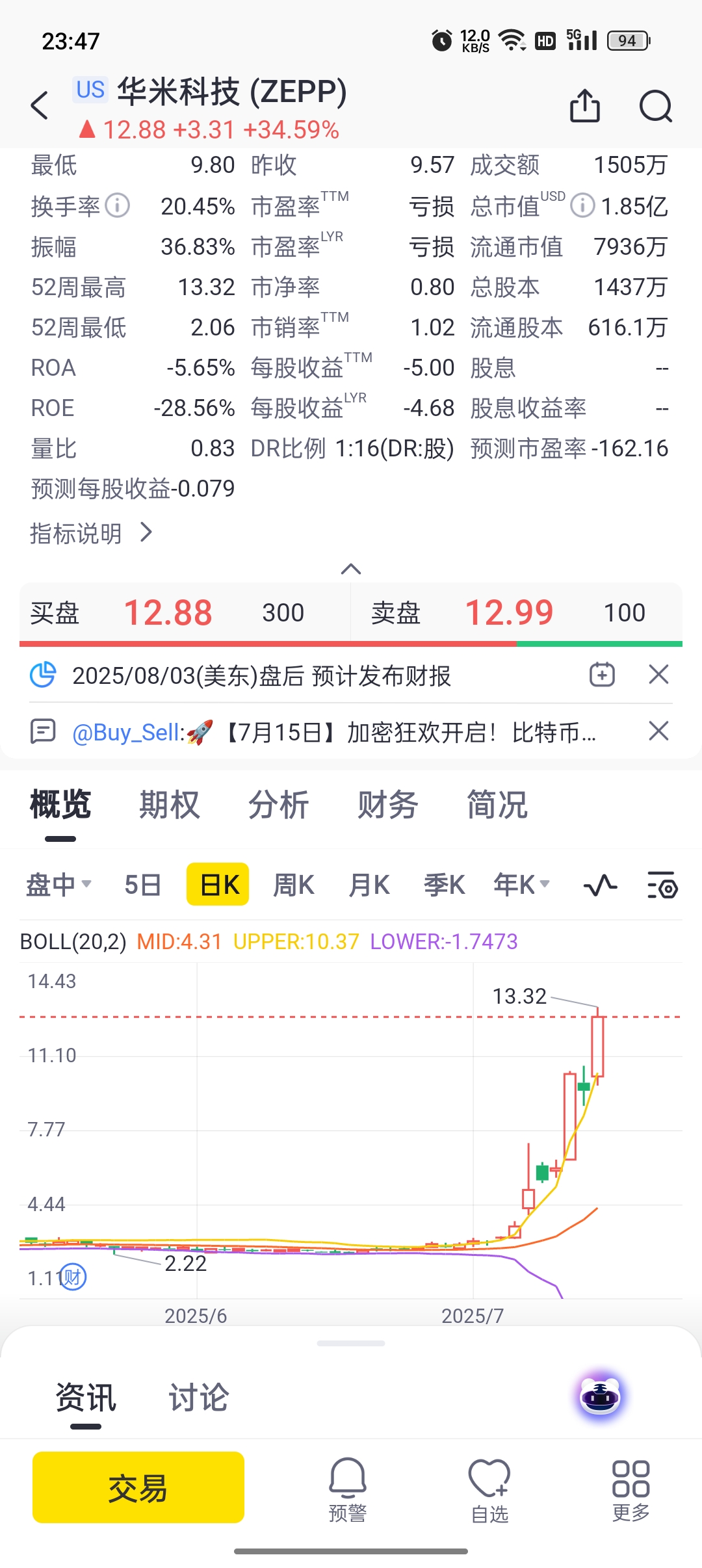Close the @Buy_Sell post banner
The height and width of the screenshot is (1568, 702).
[x=658, y=731]
